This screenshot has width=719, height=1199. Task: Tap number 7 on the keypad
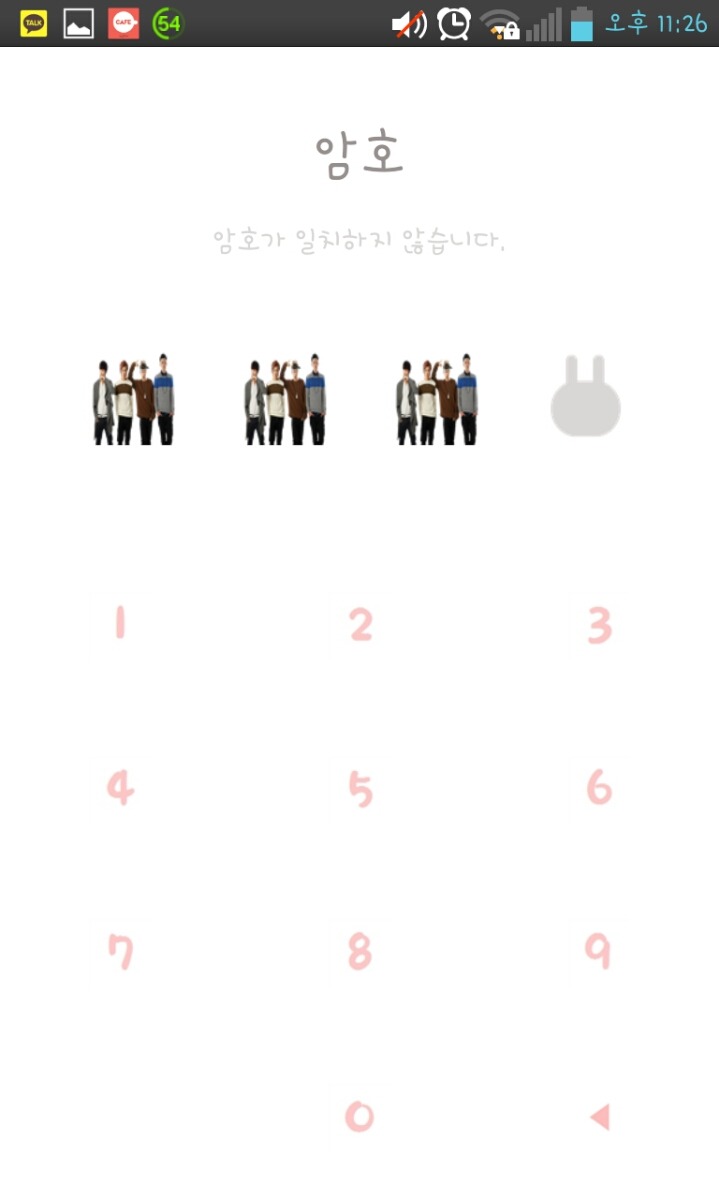pyautogui.click(x=120, y=952)
